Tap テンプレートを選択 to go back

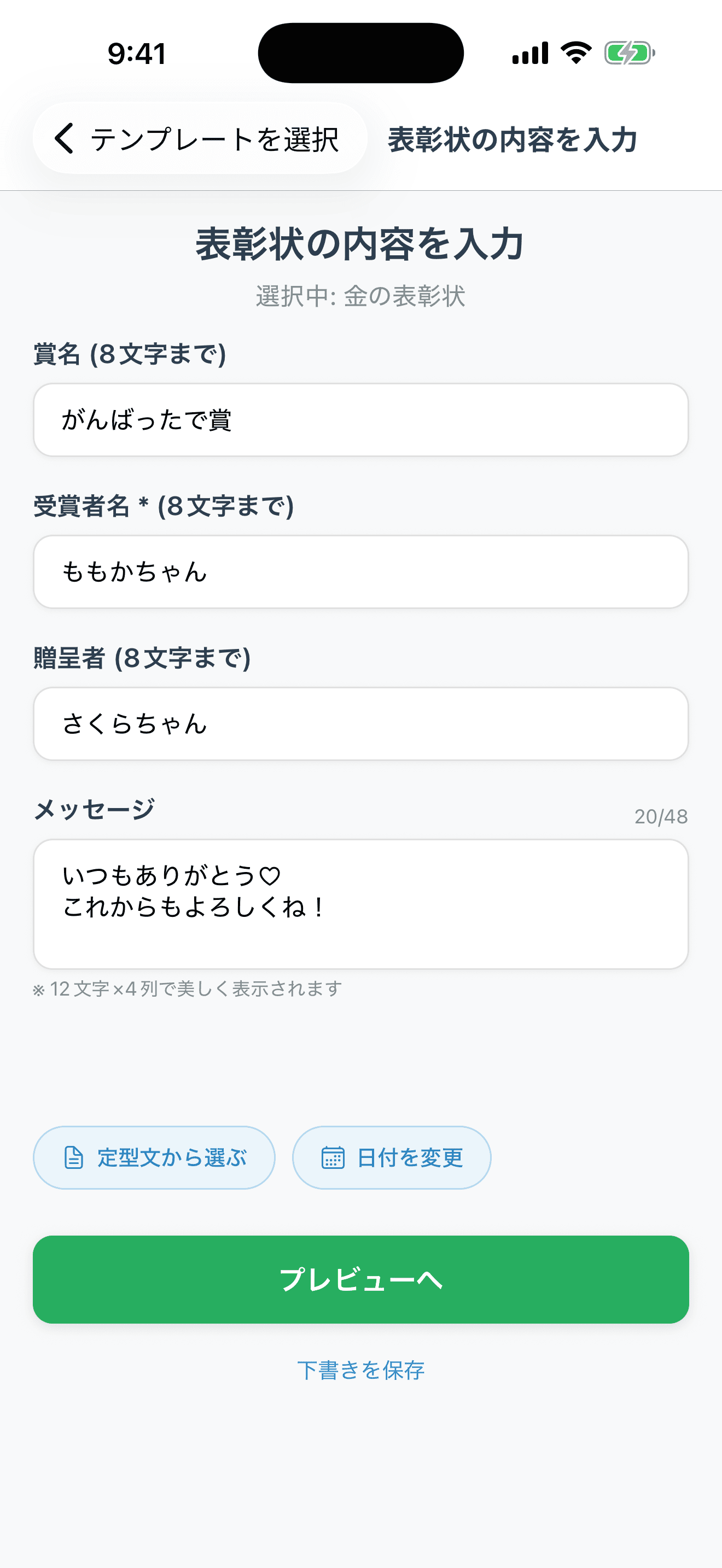(216, 139)
